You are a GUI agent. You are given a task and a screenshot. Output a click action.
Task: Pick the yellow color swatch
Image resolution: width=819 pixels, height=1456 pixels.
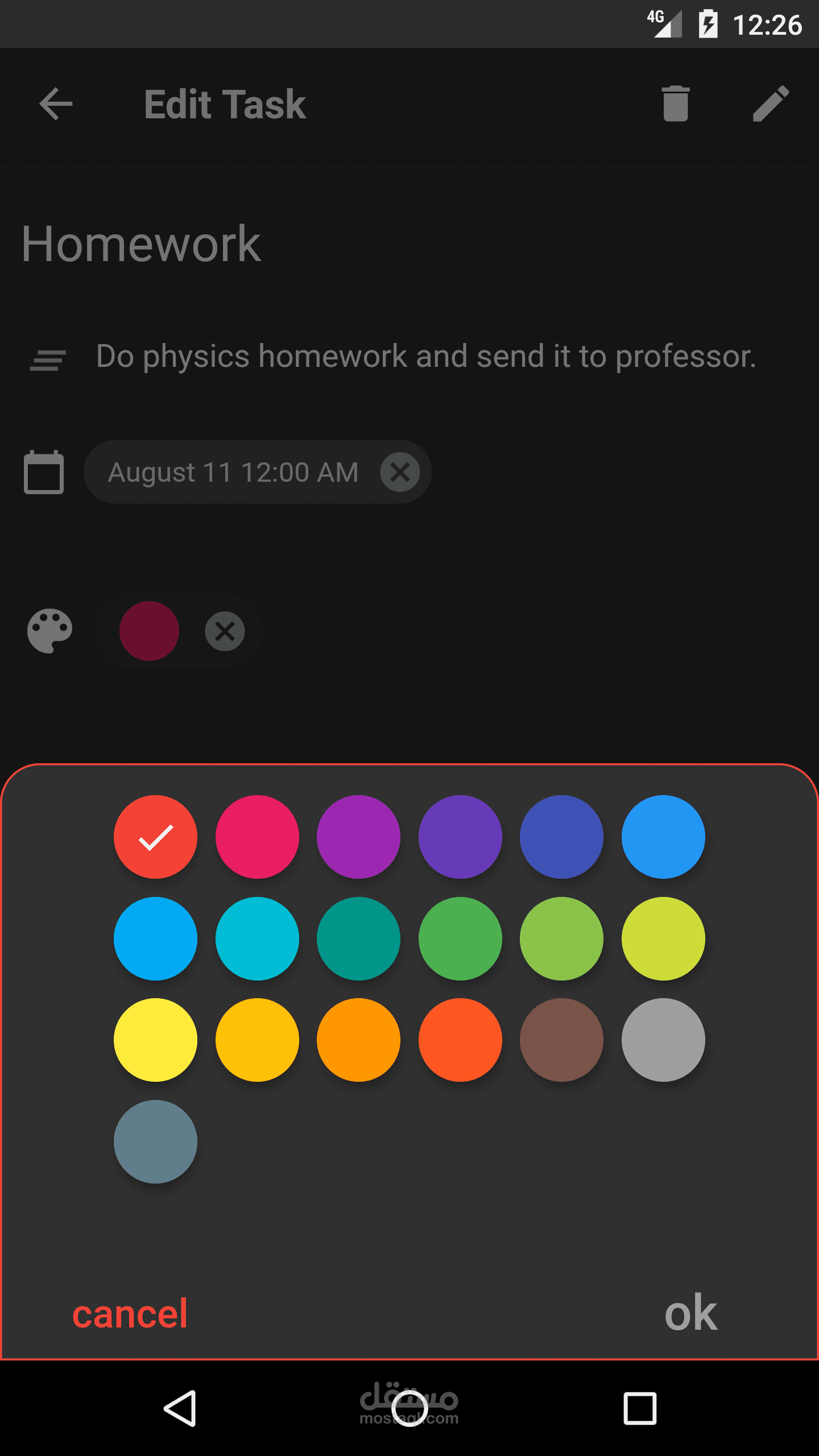coord(155,1040)
